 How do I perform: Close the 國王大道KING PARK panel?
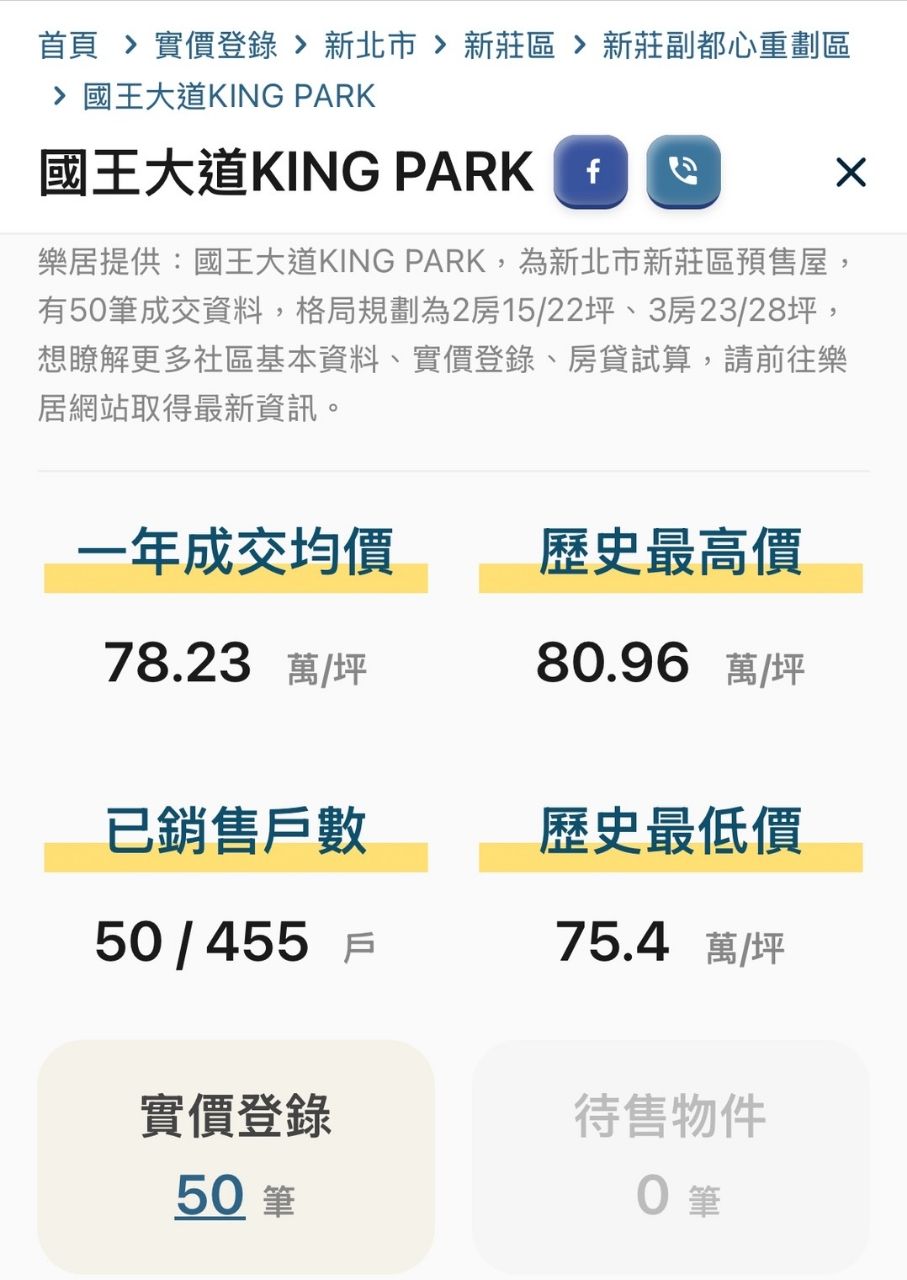[x=850, y=173]
